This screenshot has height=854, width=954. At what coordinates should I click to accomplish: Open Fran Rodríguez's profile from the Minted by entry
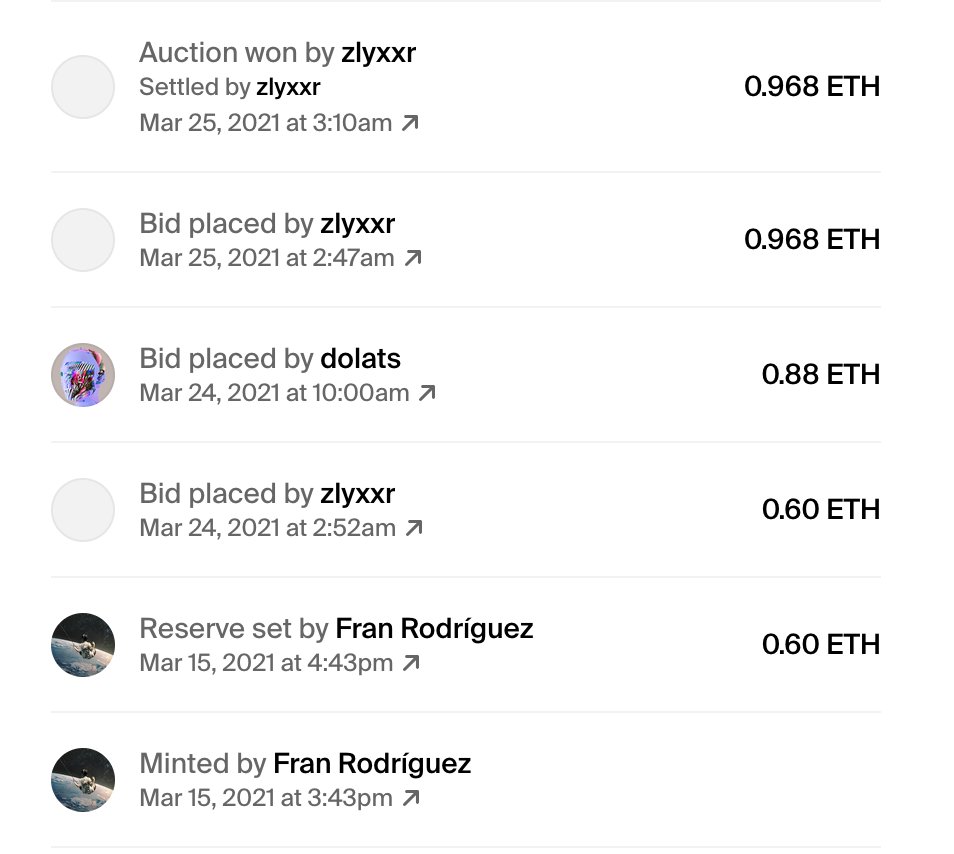point(372,763)
